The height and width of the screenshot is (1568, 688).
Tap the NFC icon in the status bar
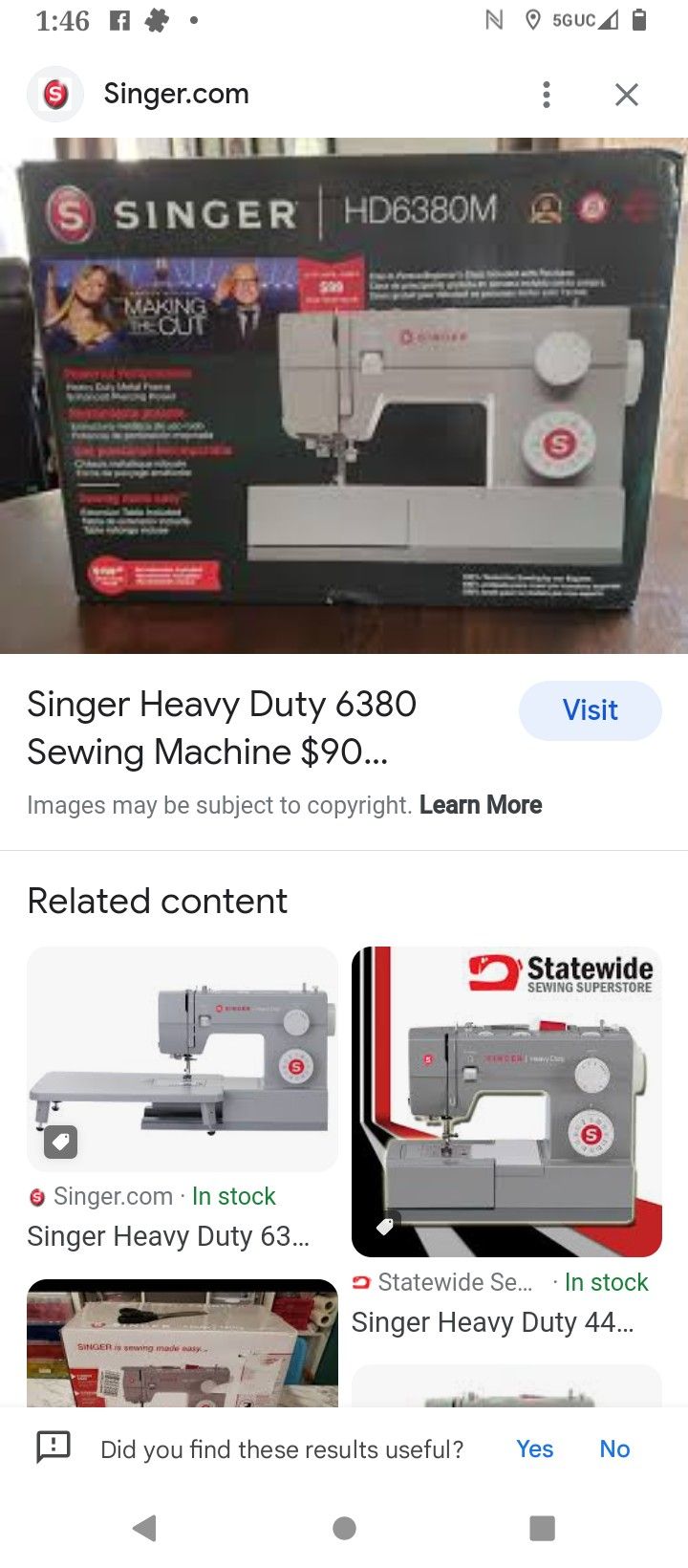coord(493,20)
